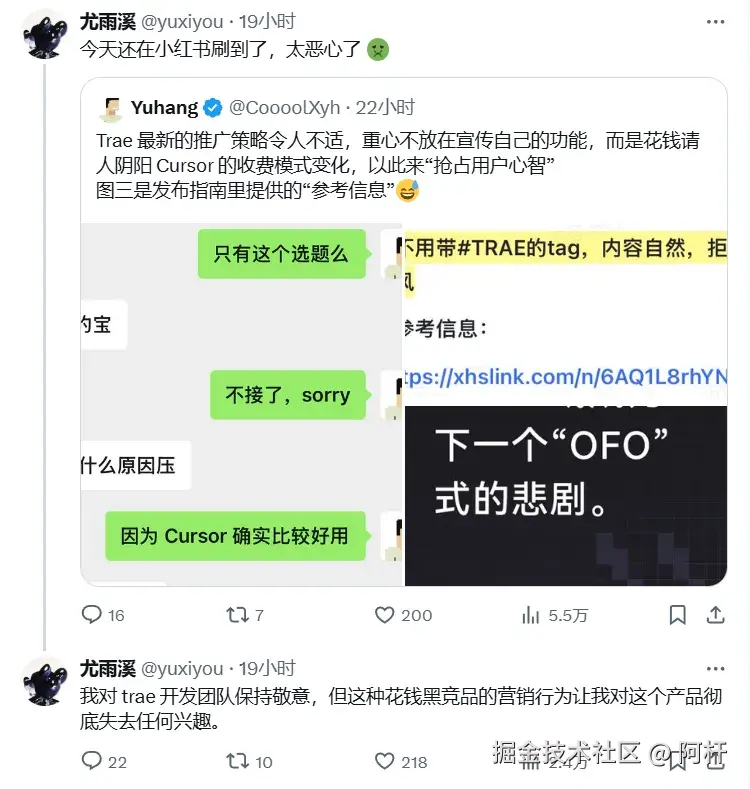The image size is (750, 789).
Task: Bookmark the first tweet
Action: pyautogui.click(x=678, y=616)
